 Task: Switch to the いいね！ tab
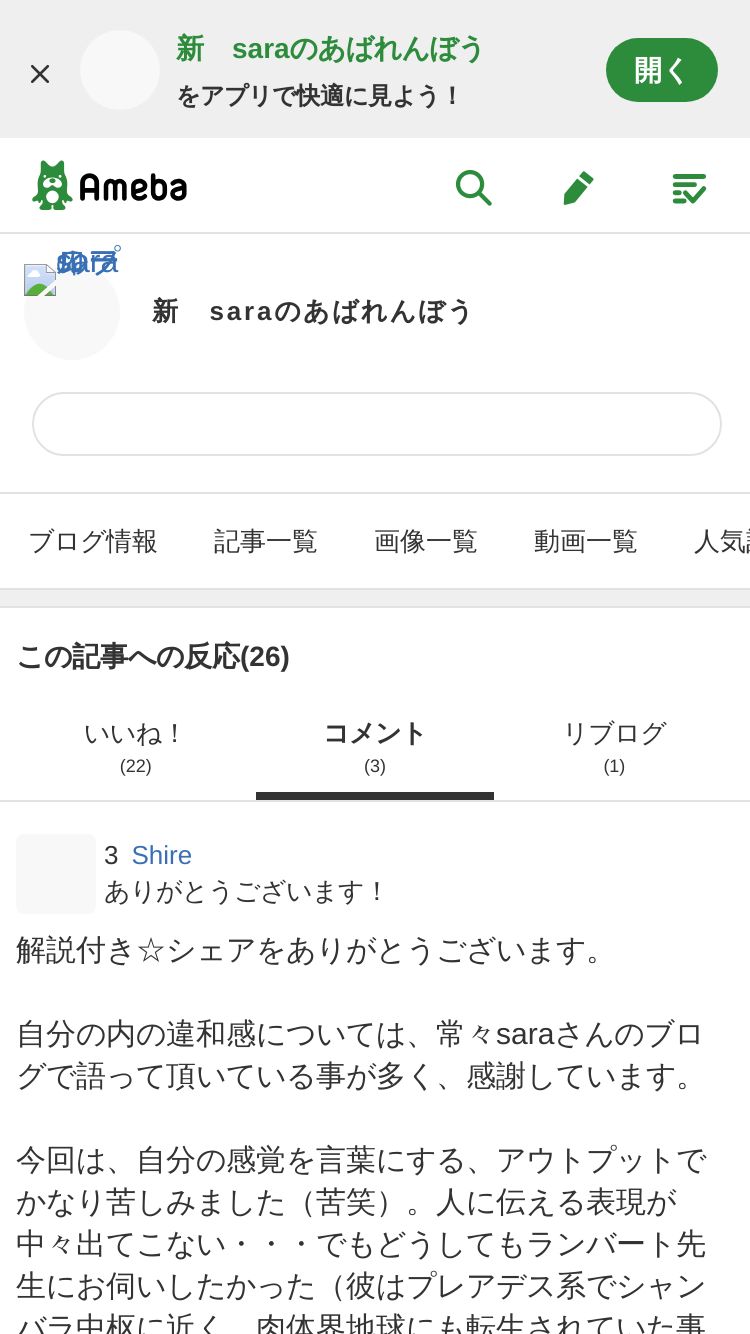click(136, 747)
